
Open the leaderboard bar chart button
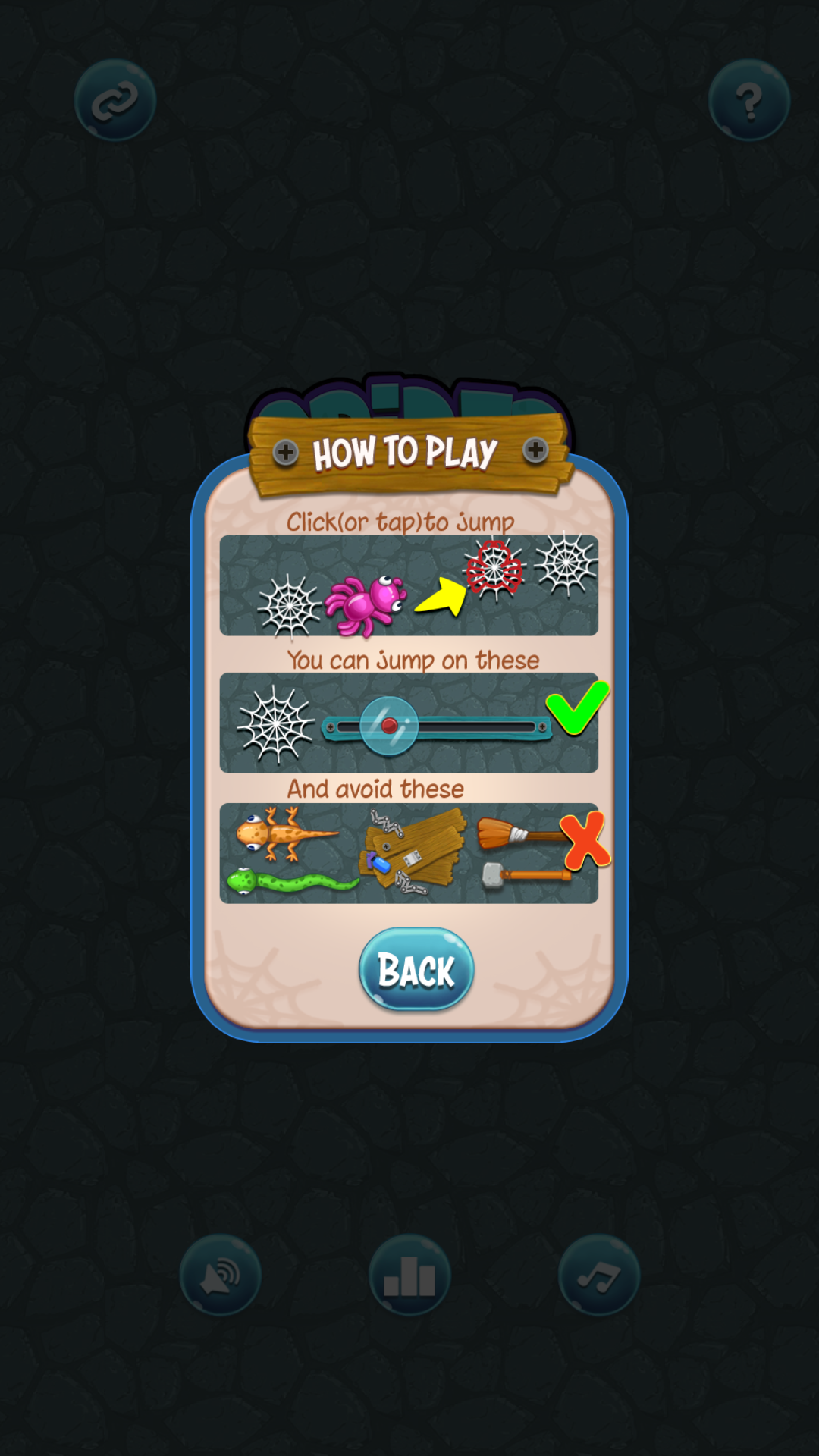coord(409,1276)
